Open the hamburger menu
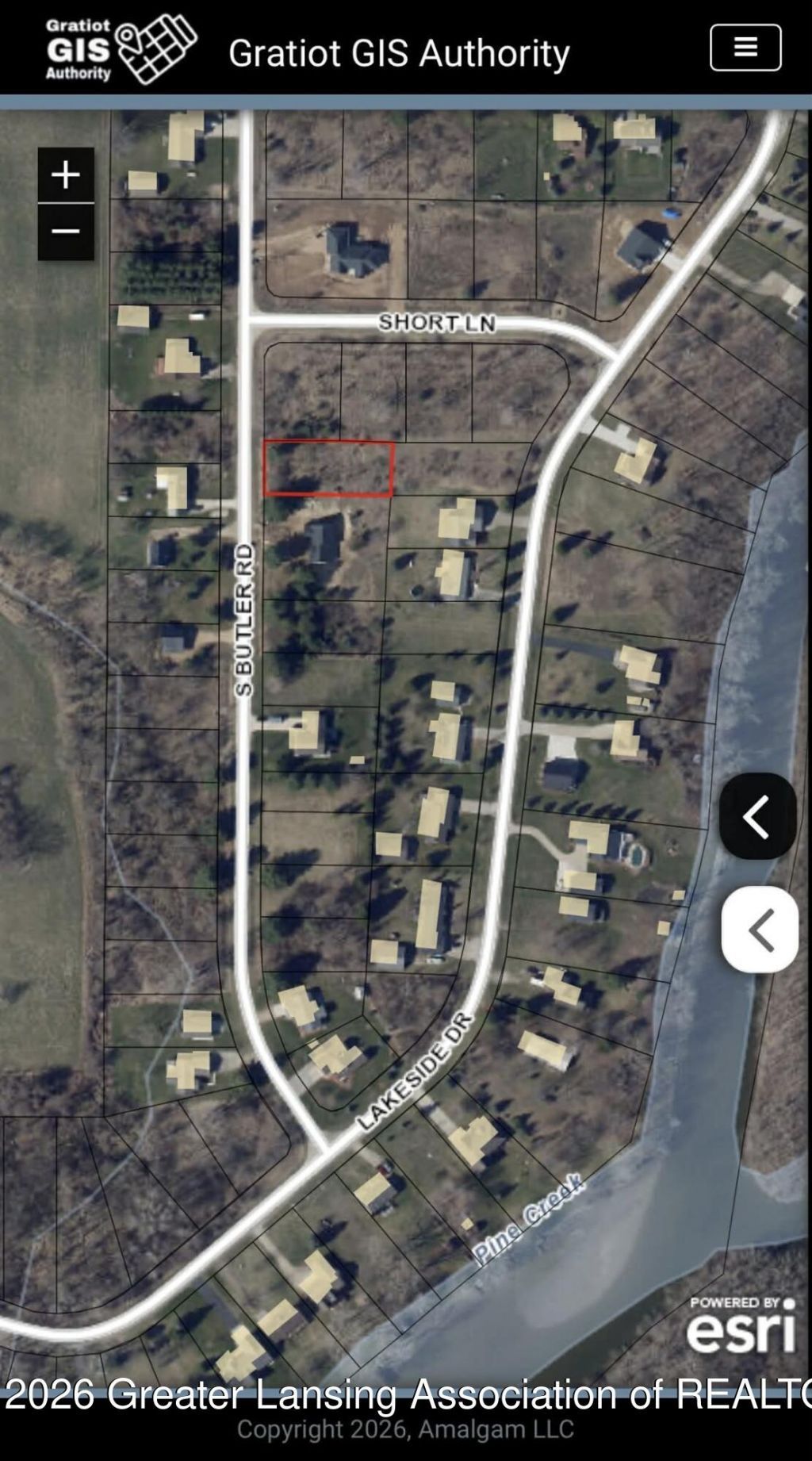This screenshot has width=812, height=1461. coord(745,48)
